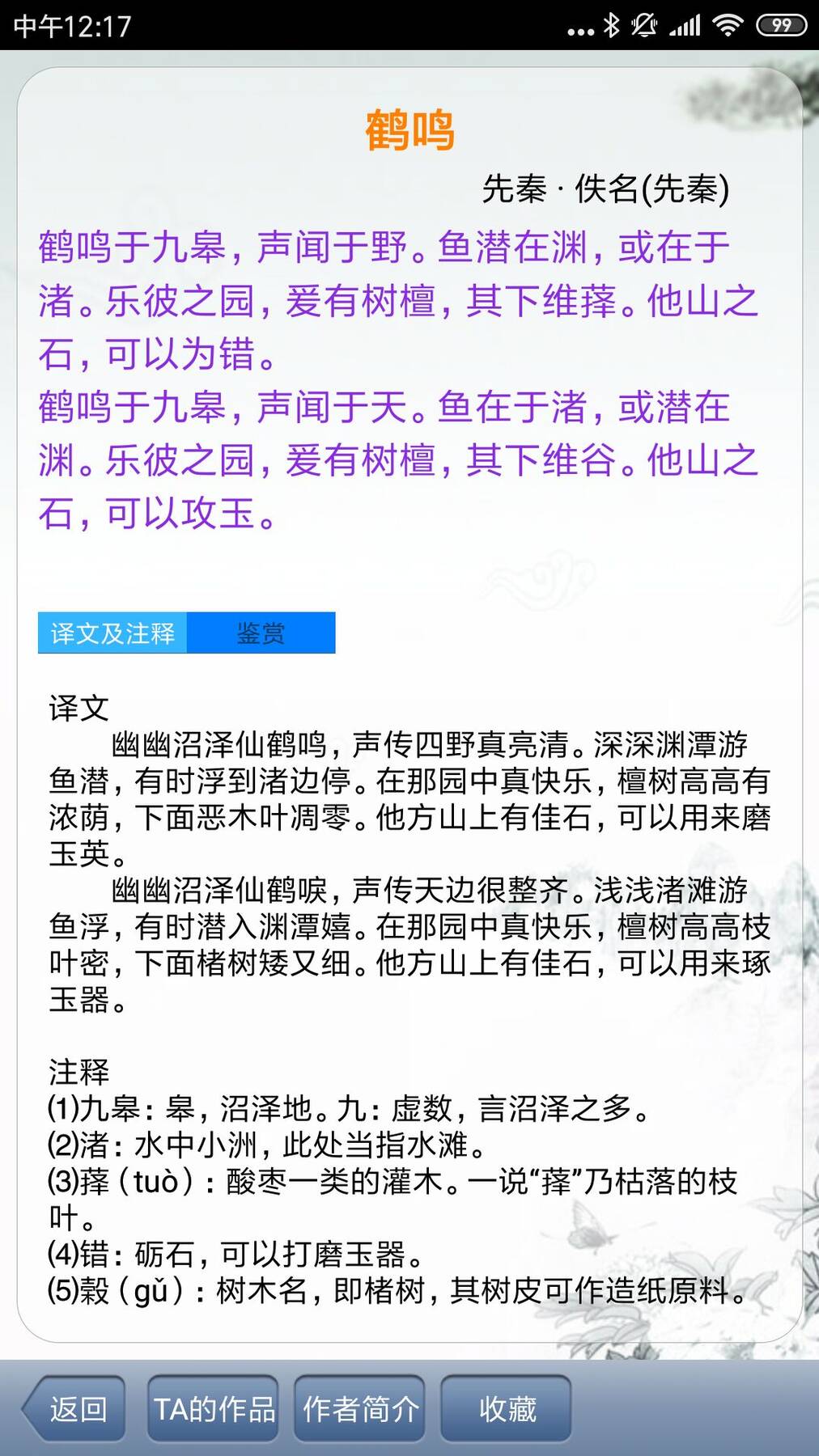Switch to the 鉴赏 tab

pyautogui.click(x=261, y=633)
